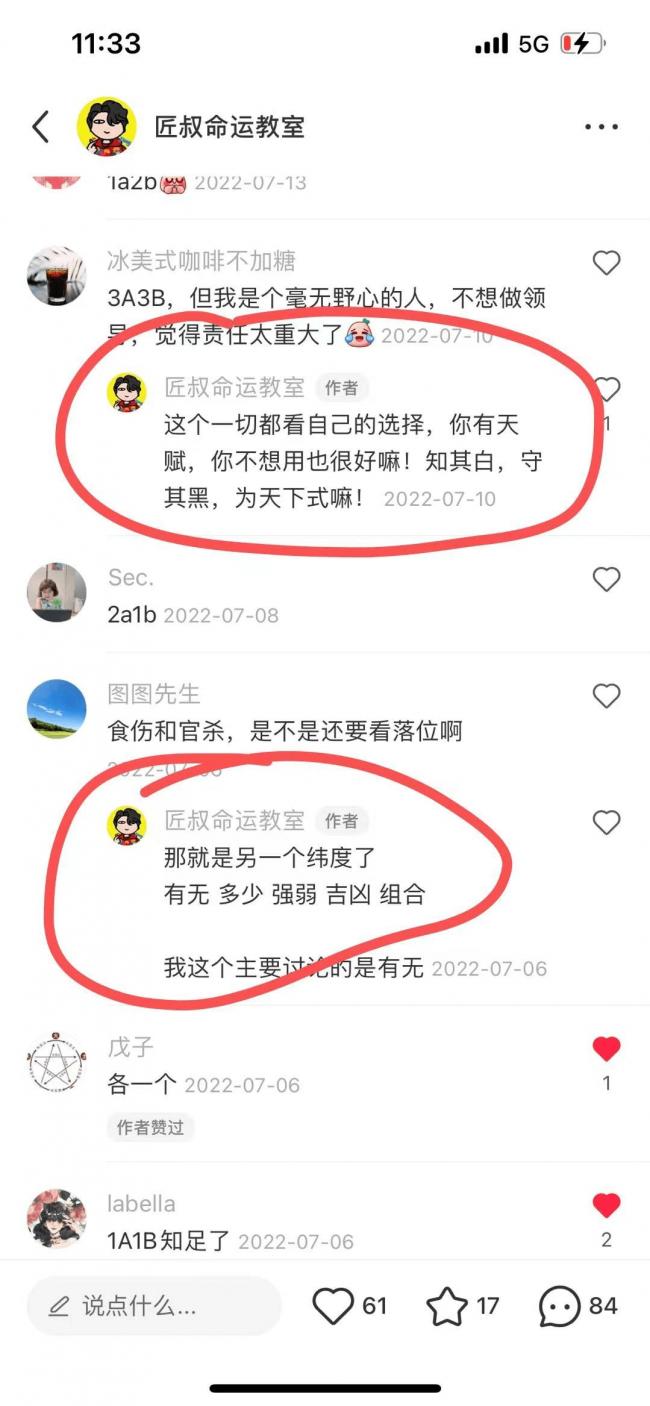Open 戊子's profile via pentagram avatar
Screen dimensions: 650x1406
[x=56, y=1061]
